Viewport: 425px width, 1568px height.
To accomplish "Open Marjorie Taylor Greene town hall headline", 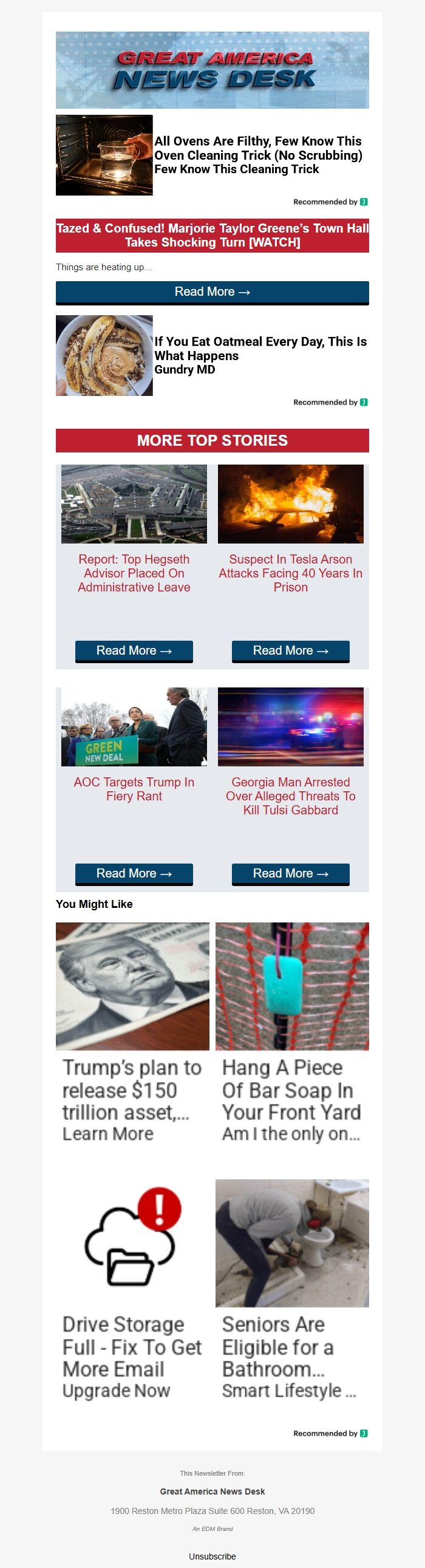I will [x=212, y=236].
